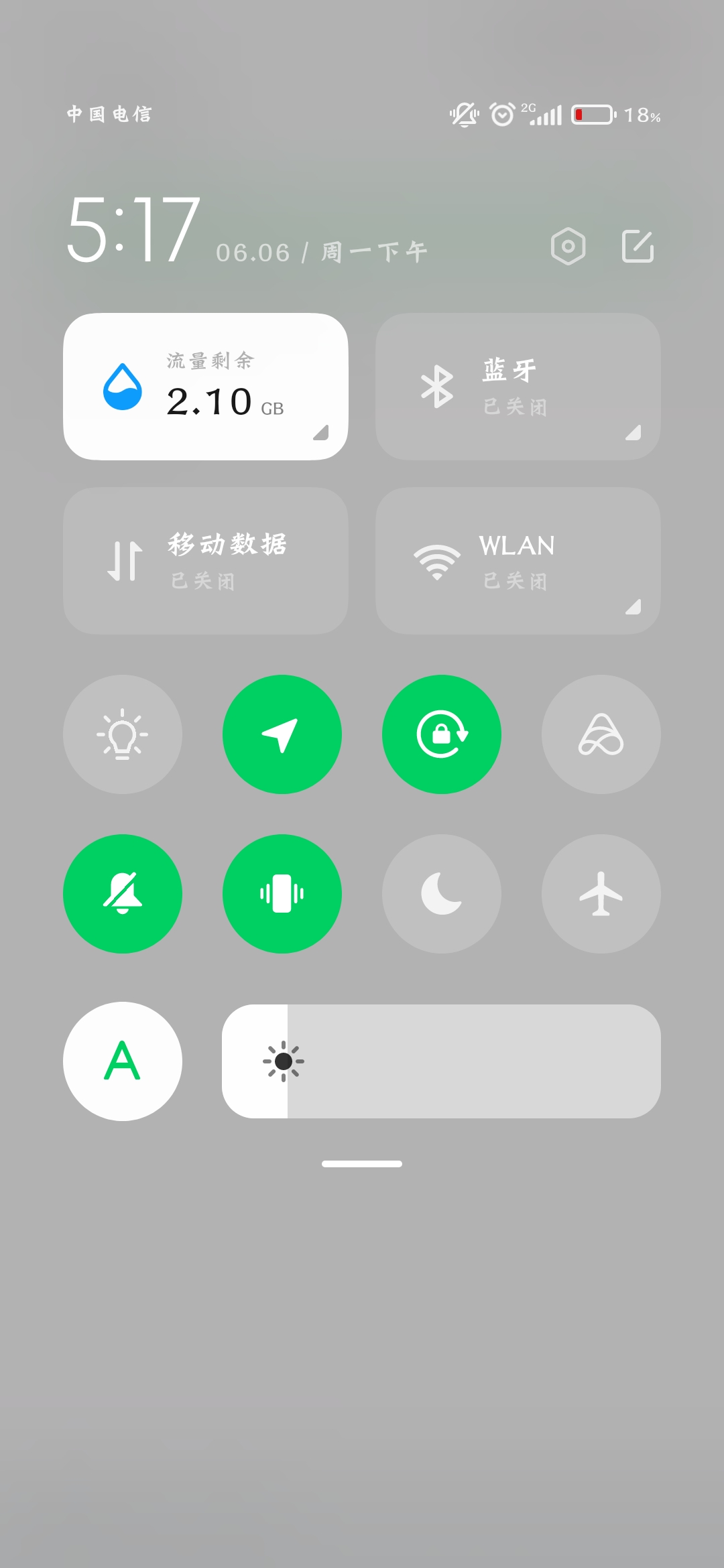The width and height of the screenshot is (724, 1568).
Task: Toggle the reading mode tile
Action: click(601, 734)
